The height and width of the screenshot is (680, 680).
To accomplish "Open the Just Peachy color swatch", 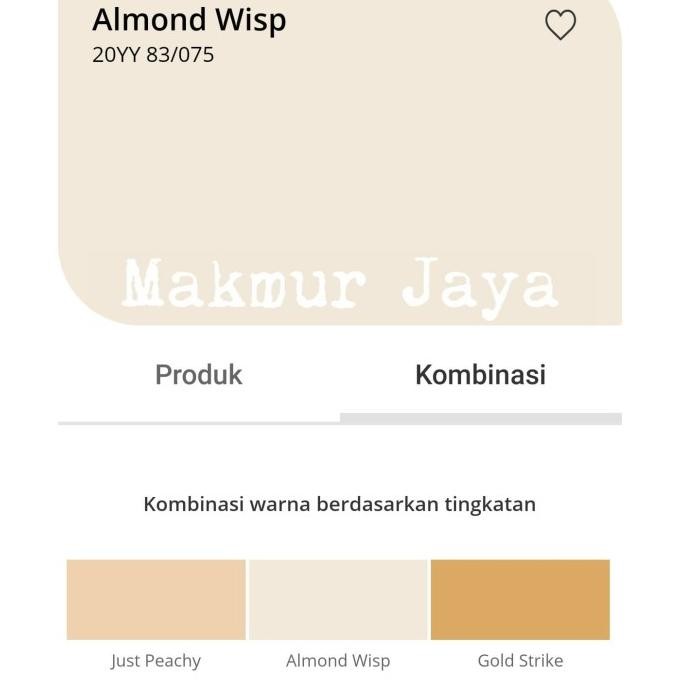I will click(x=156, y=599).
